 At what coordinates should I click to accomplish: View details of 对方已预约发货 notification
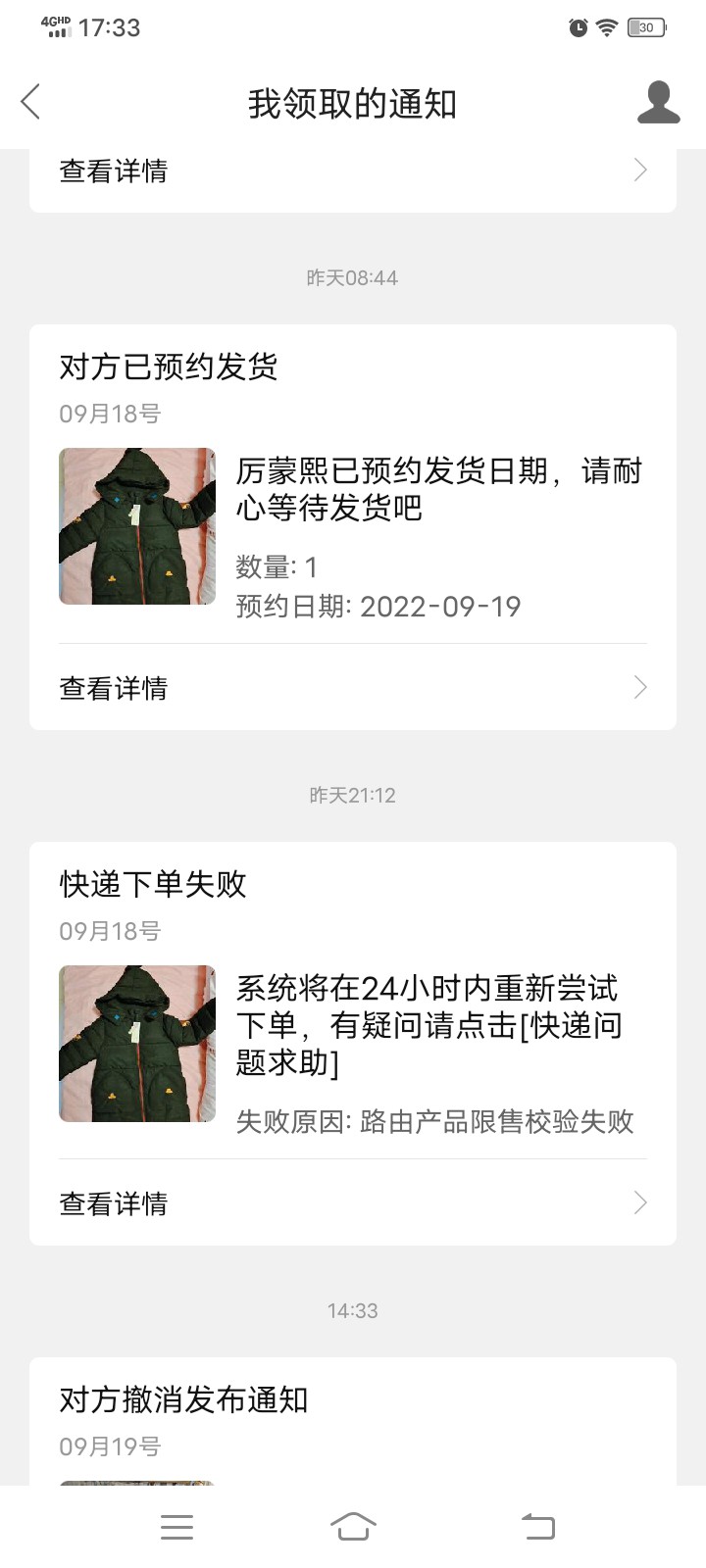(353, 688)
